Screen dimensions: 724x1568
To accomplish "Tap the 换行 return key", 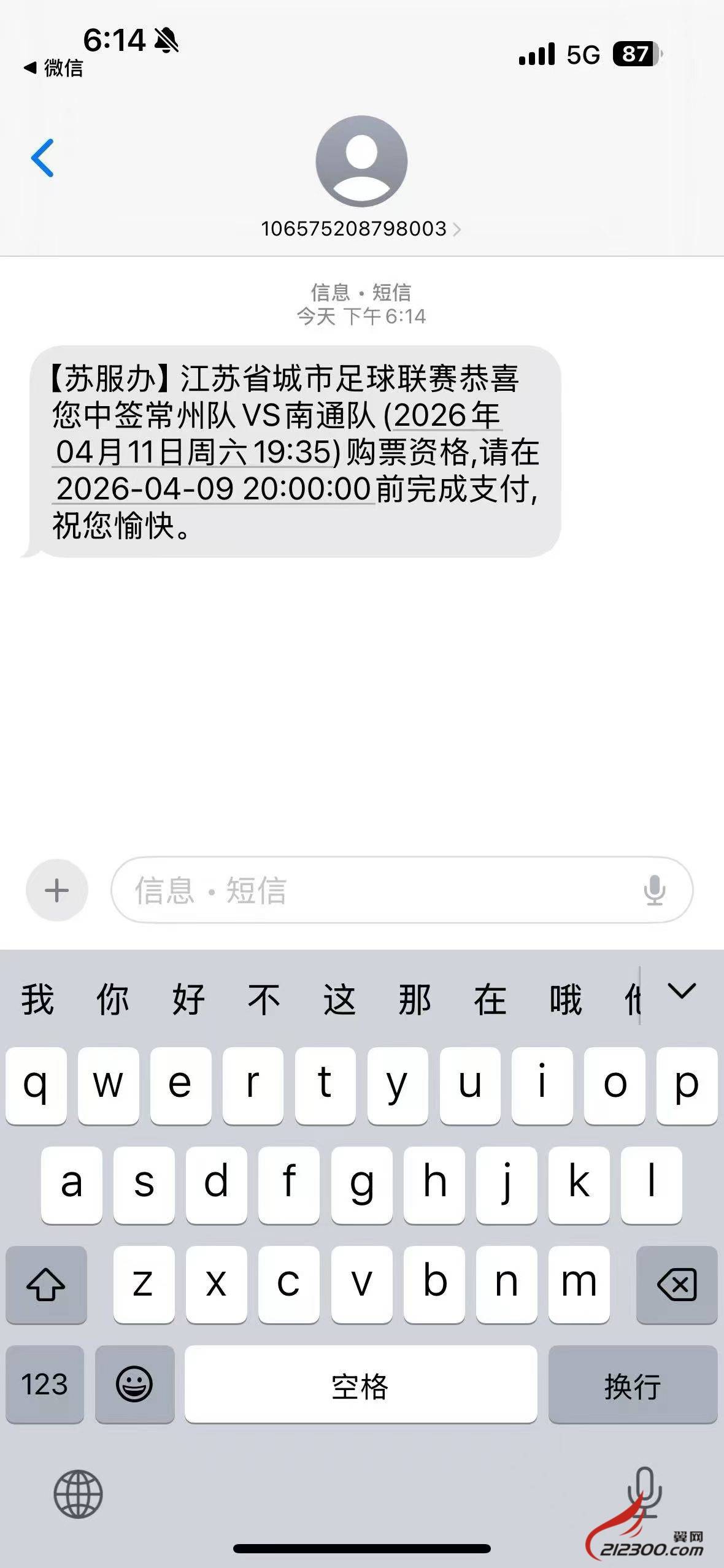I will pyautogui.click(x=632, y=1385).
